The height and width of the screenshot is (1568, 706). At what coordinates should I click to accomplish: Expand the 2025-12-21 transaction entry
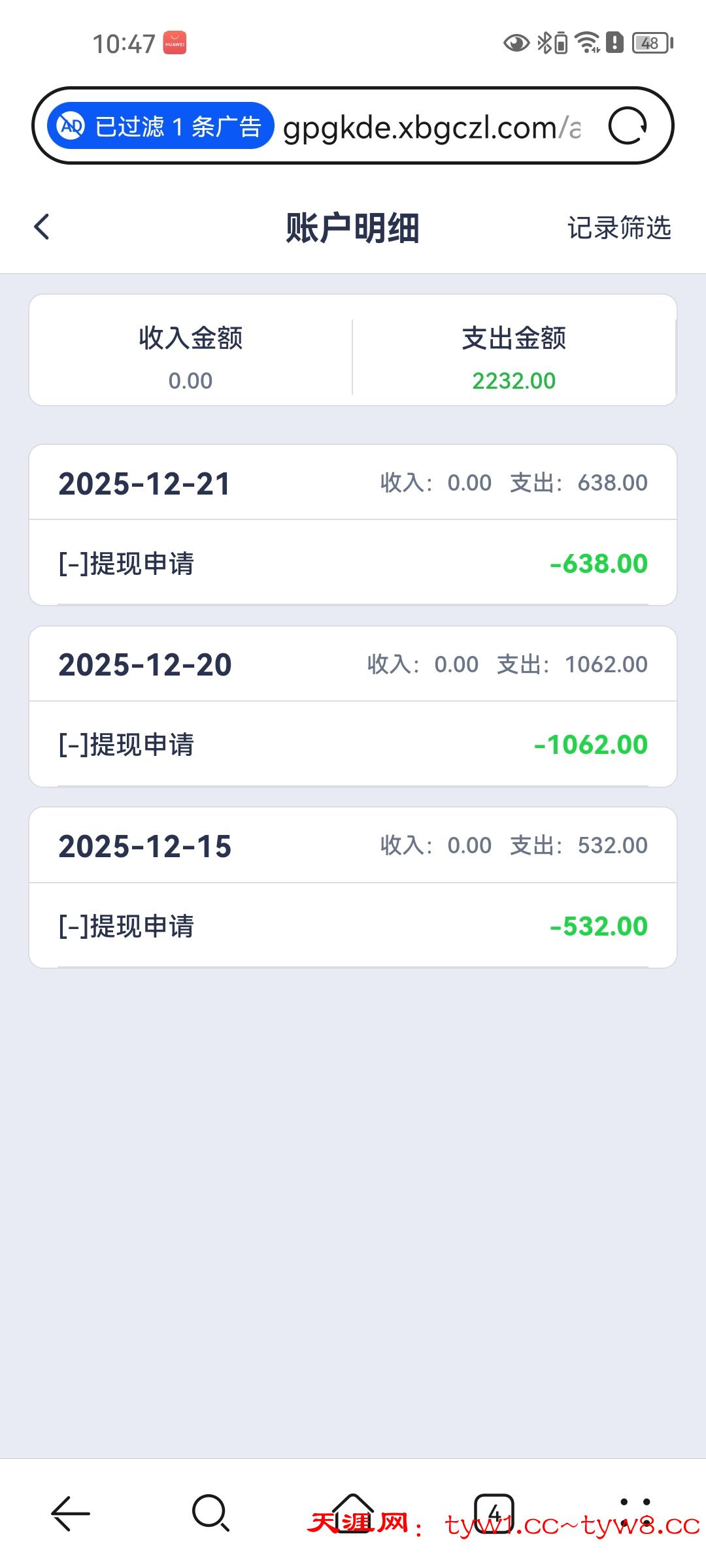click(353, 482)
